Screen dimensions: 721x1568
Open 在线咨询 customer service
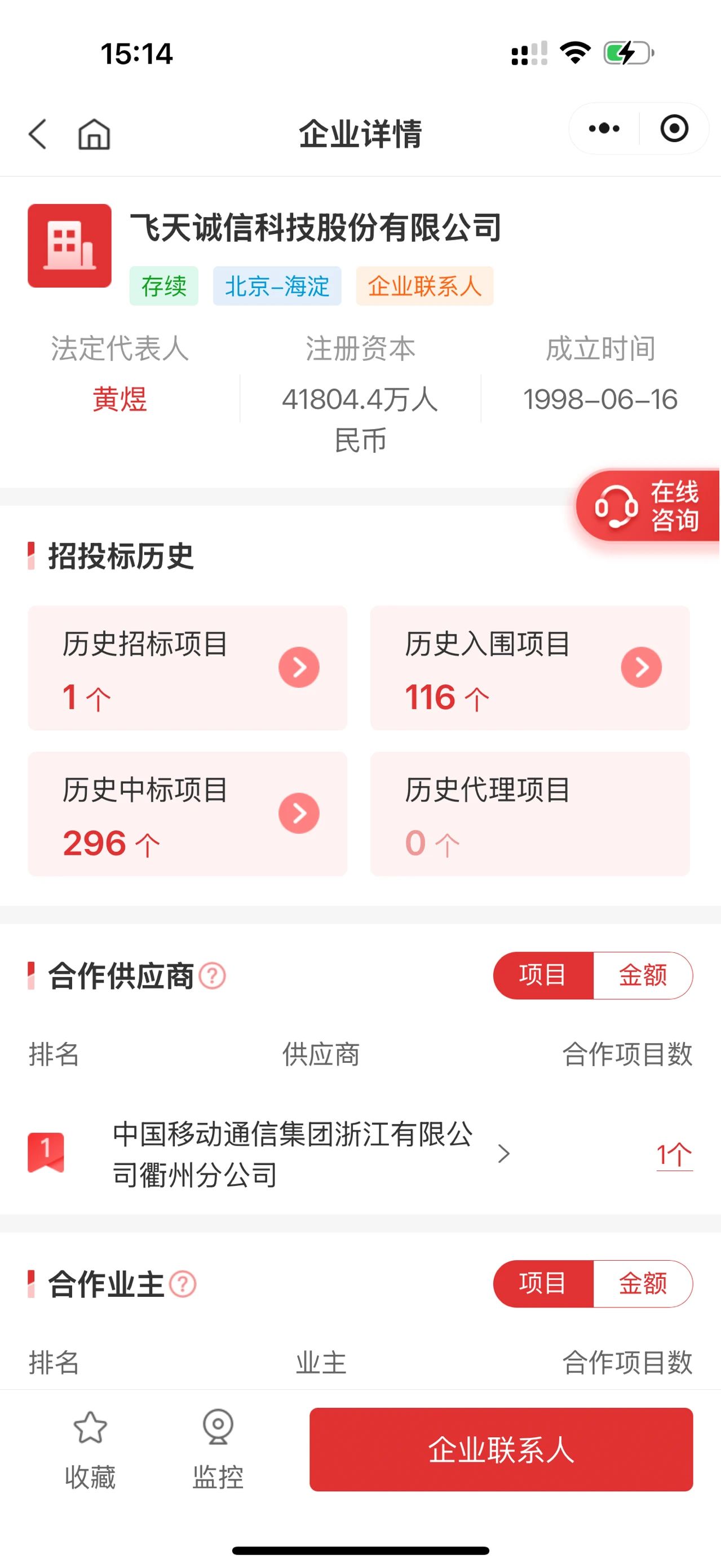648,506
